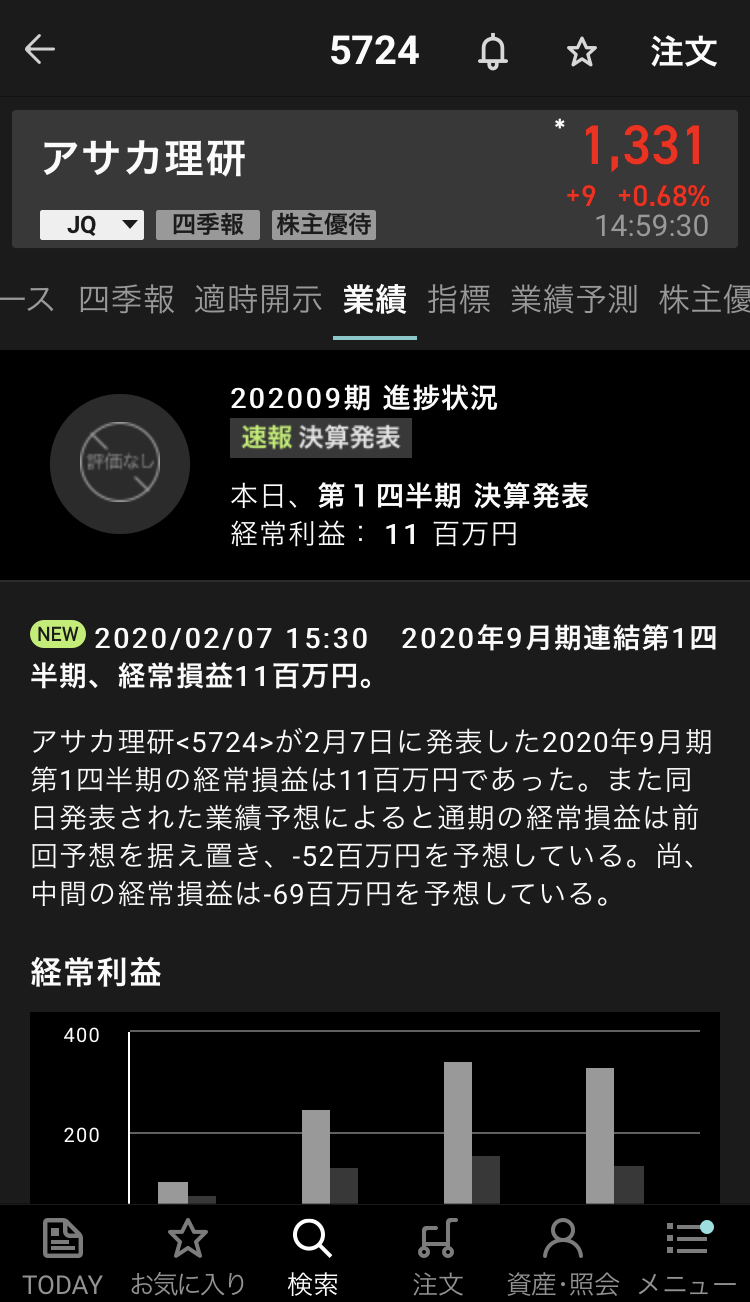Open お気に入り in bottom navigation
Viewport: 750px width, 1302px height.
(187, 1256)
